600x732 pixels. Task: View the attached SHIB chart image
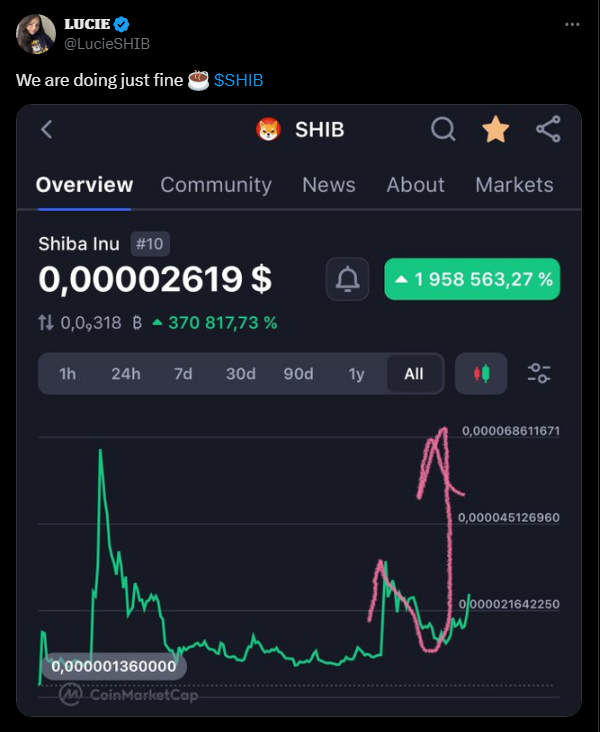pyautogui.click(x=298, y=410)
